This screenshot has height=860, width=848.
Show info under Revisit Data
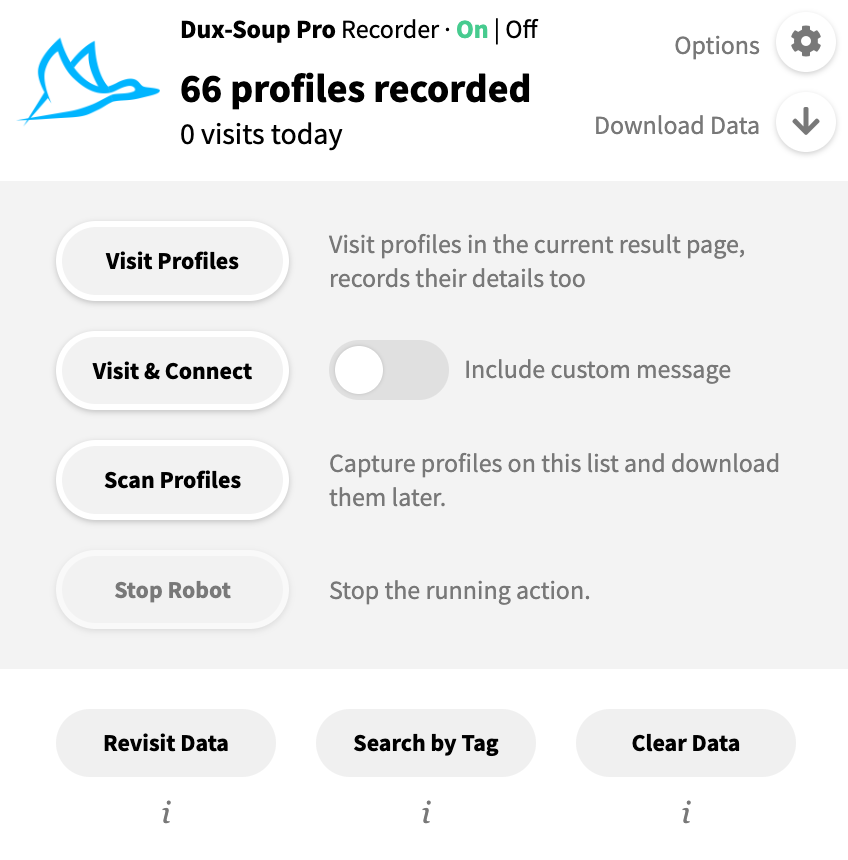click(166, 813)
